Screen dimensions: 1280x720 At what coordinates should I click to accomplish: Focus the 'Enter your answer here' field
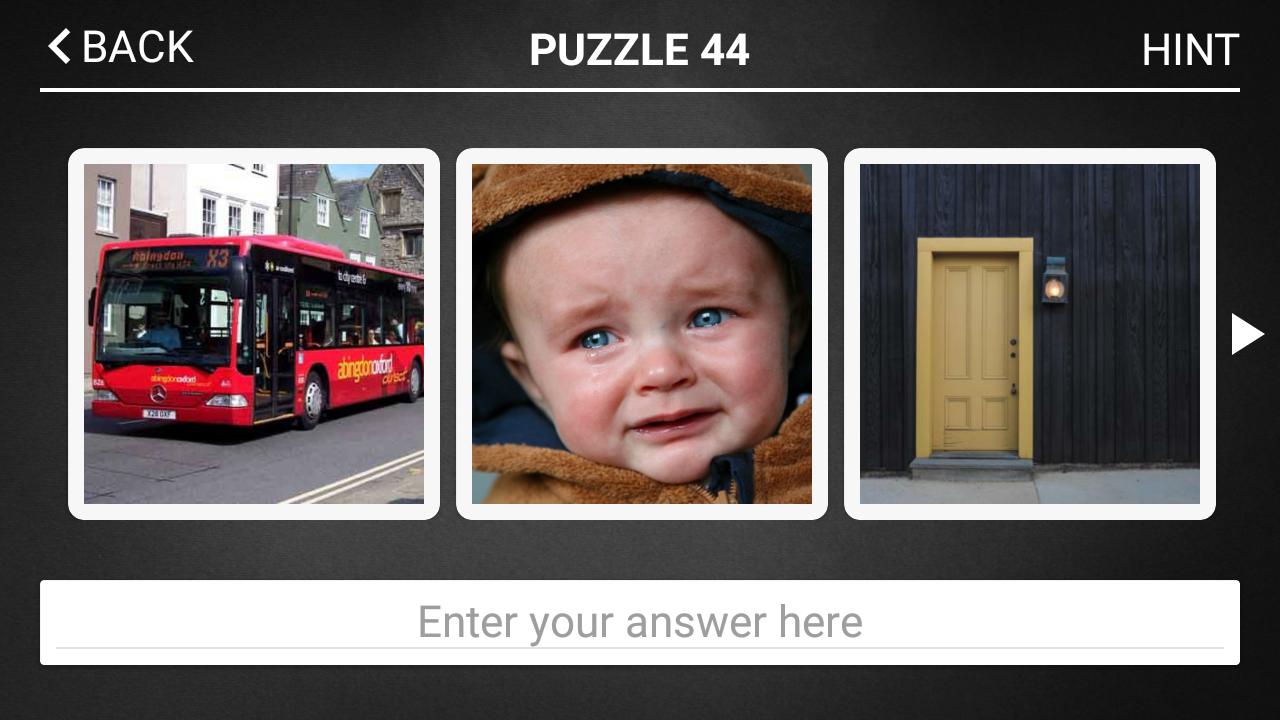click(x=640, y=622)
